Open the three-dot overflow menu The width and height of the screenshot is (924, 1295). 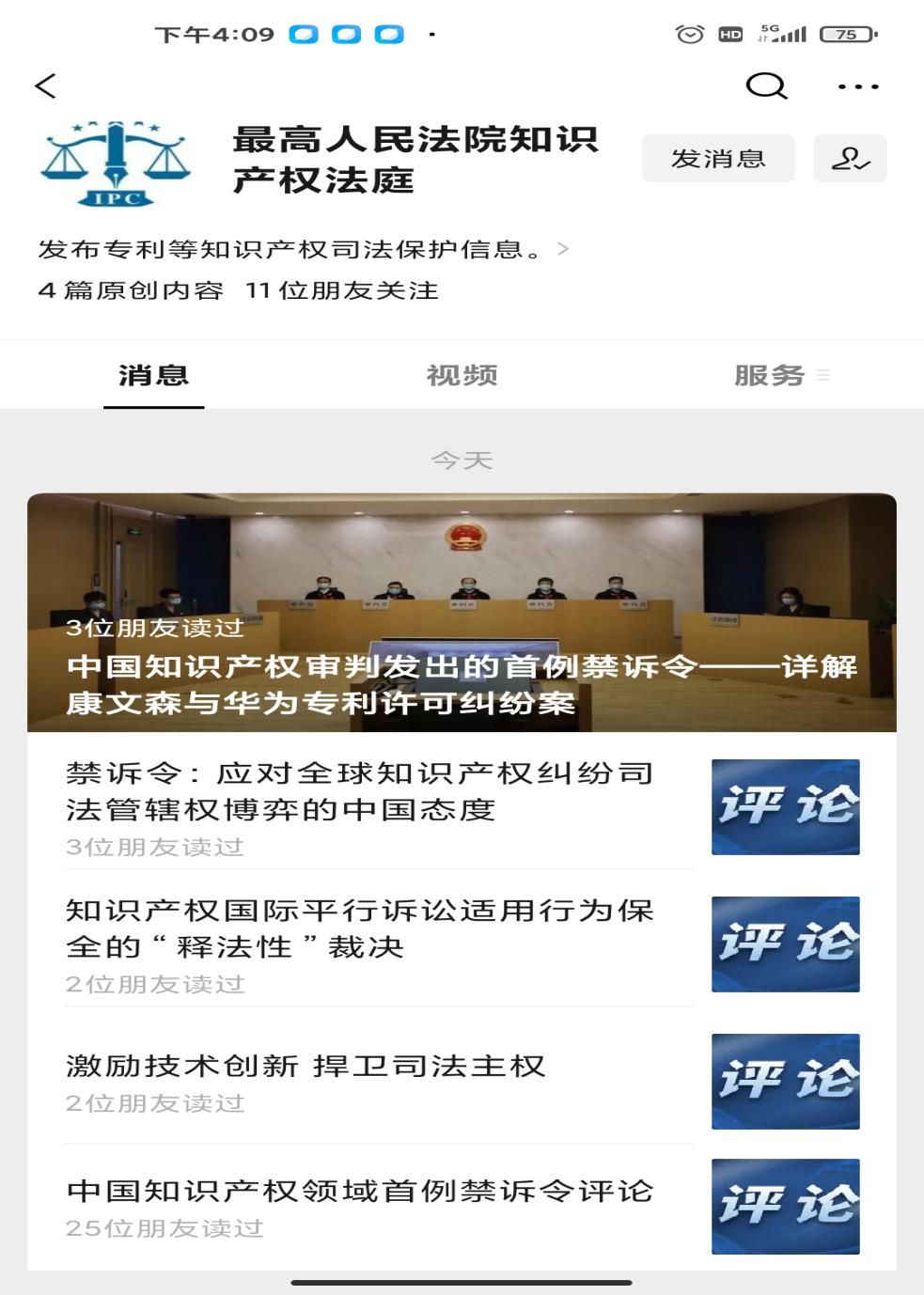coord(857,86)
